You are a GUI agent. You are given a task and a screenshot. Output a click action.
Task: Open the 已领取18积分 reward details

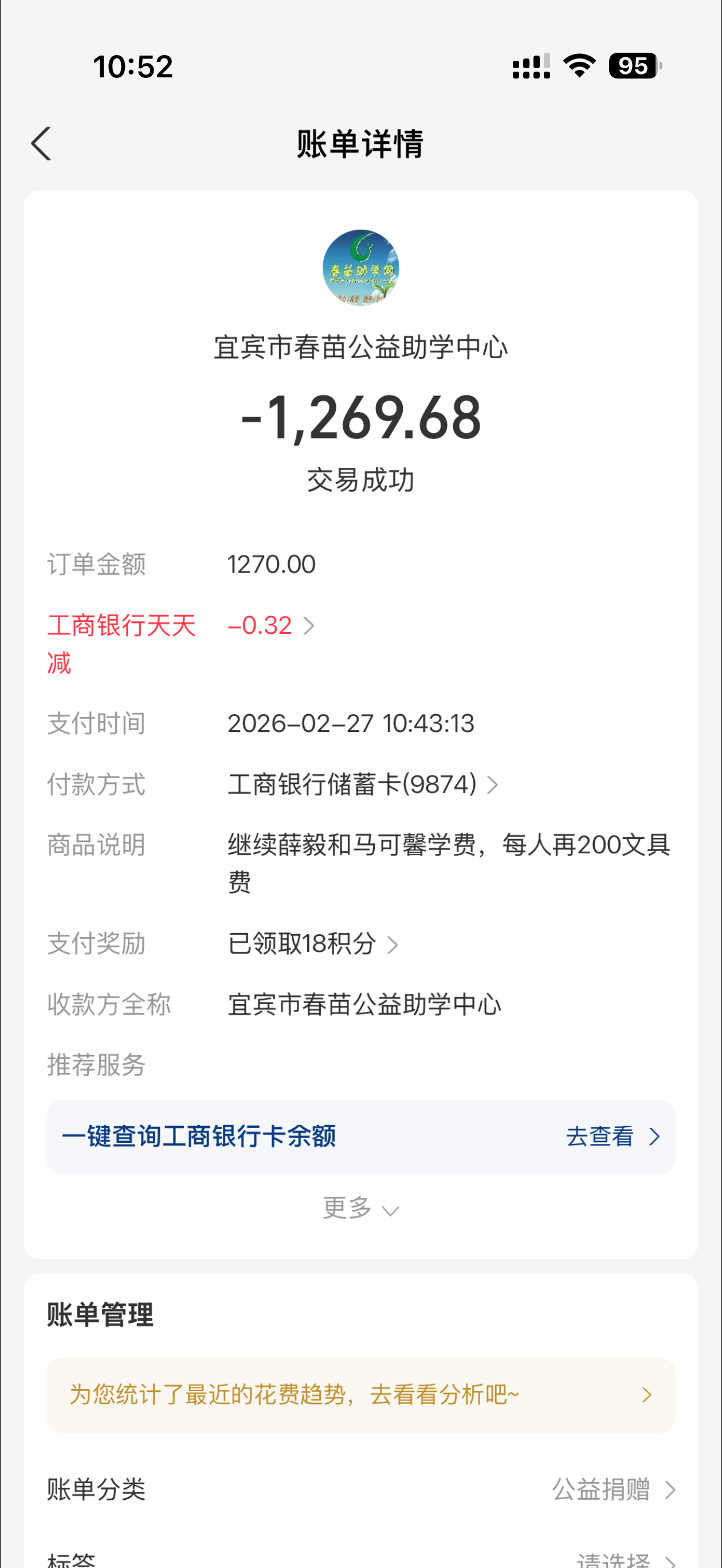click(313, 944)
